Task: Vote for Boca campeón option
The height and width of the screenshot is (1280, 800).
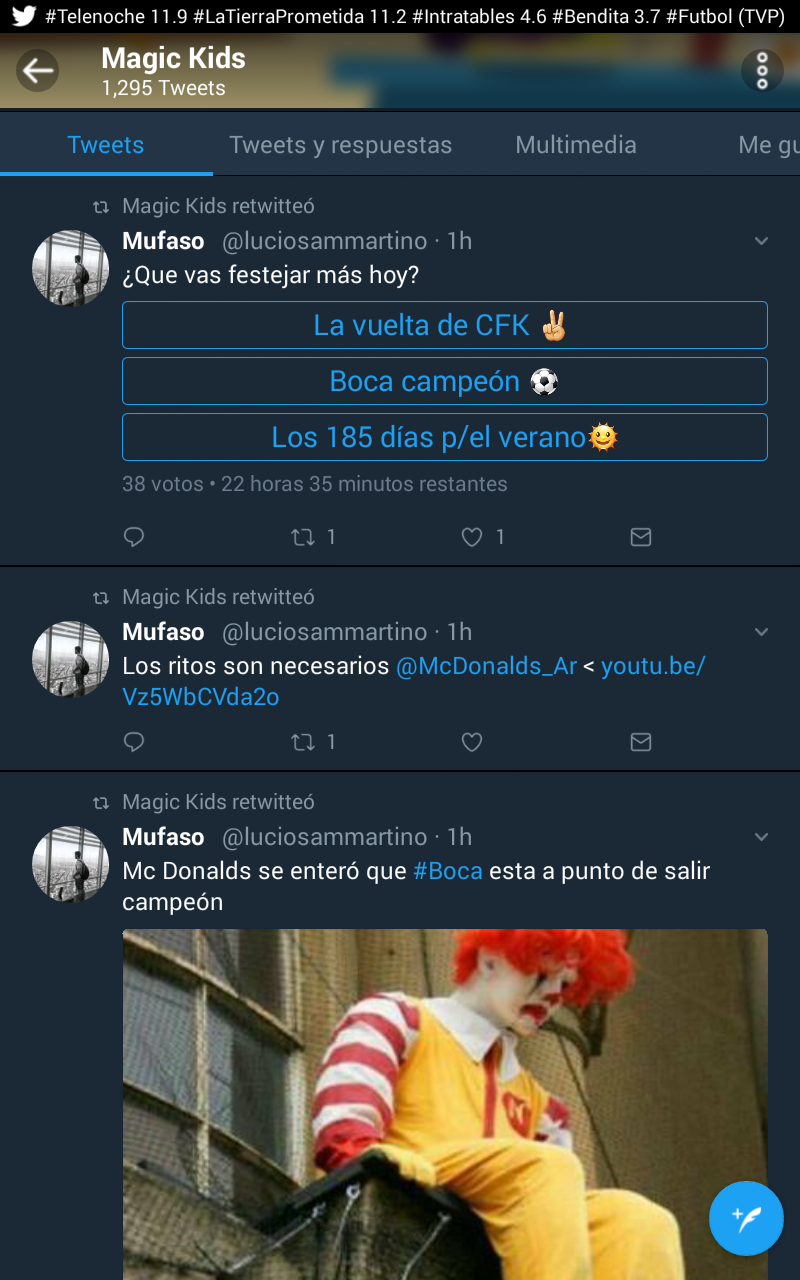Action: [444, 381]
